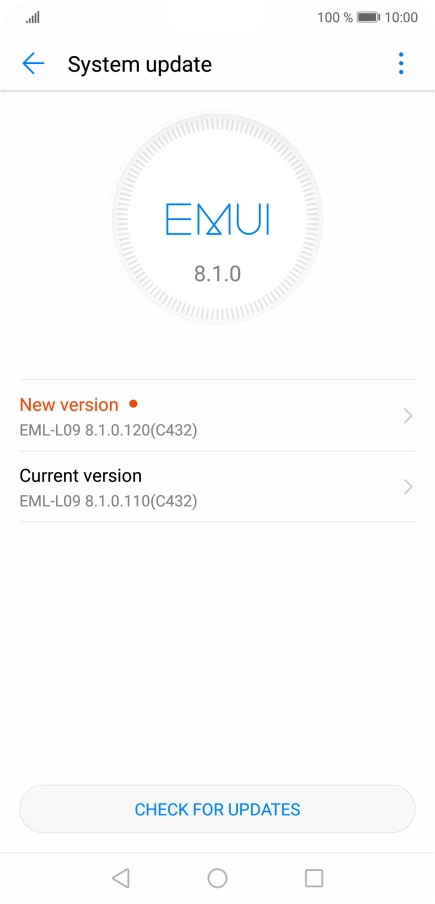This screenshot has width=435, height=904.
Task: Tap the system home button
Action: (x=217, y=878)
